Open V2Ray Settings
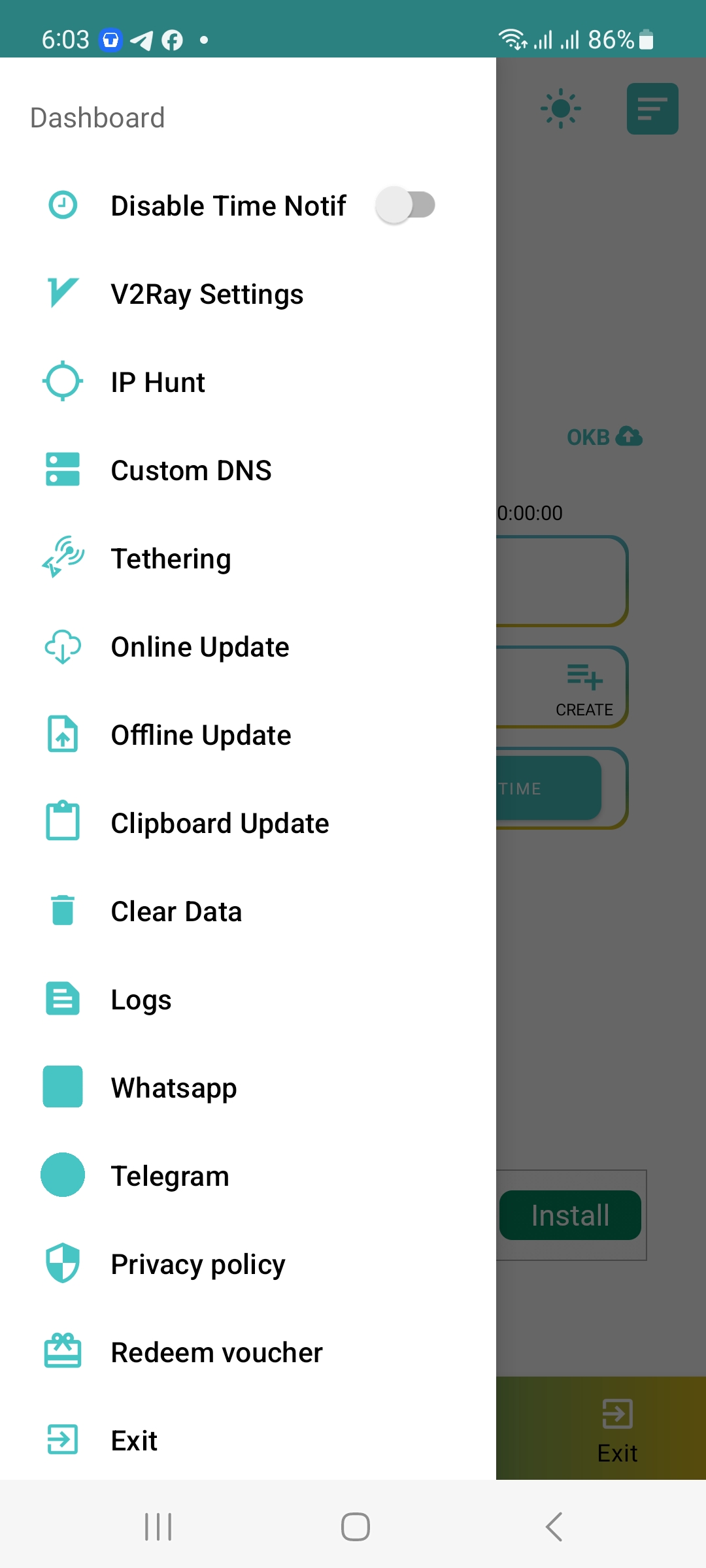The height and width of the screenshot is (1568, 706). coord(207,294)
